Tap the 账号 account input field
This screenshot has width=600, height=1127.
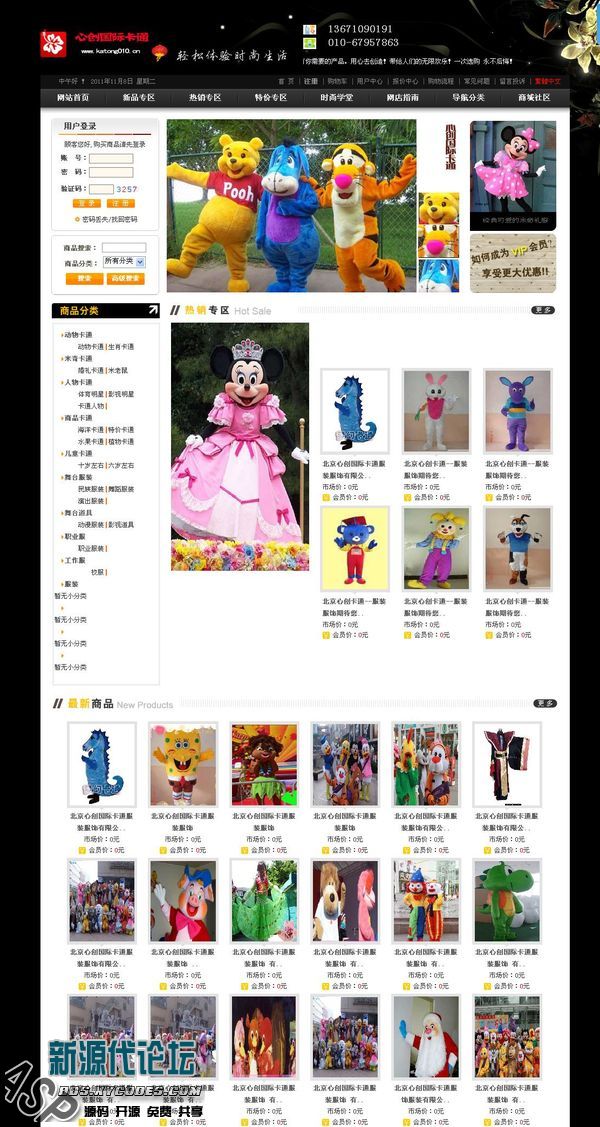(110, 158)
